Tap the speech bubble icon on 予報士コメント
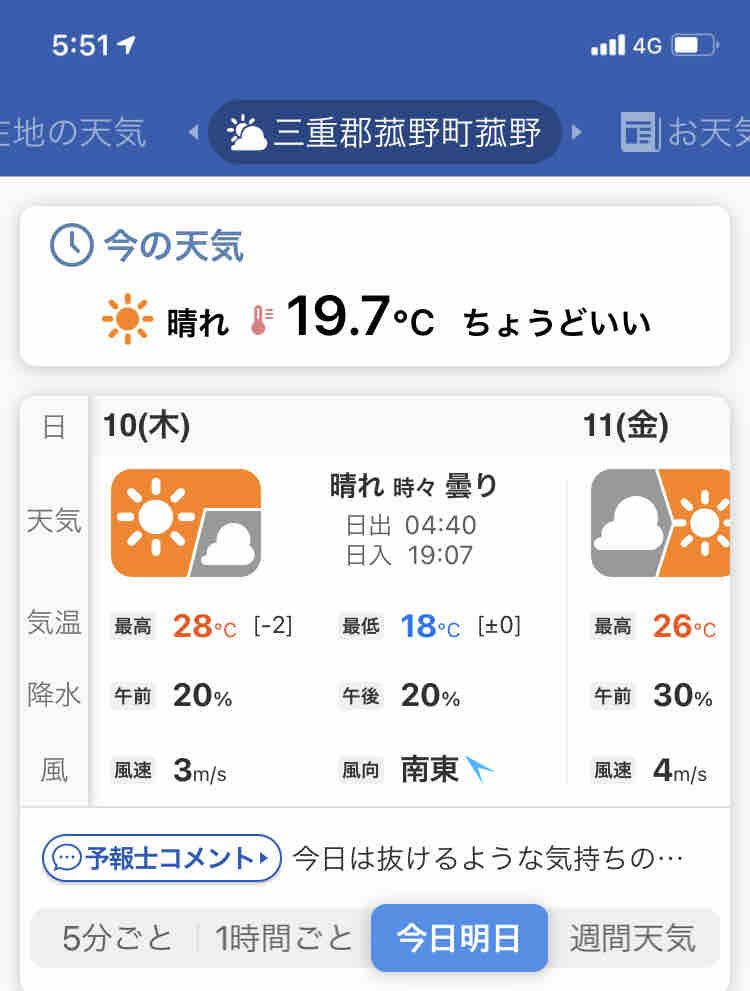This screenshot has width=750, height=991. point(66,860)
